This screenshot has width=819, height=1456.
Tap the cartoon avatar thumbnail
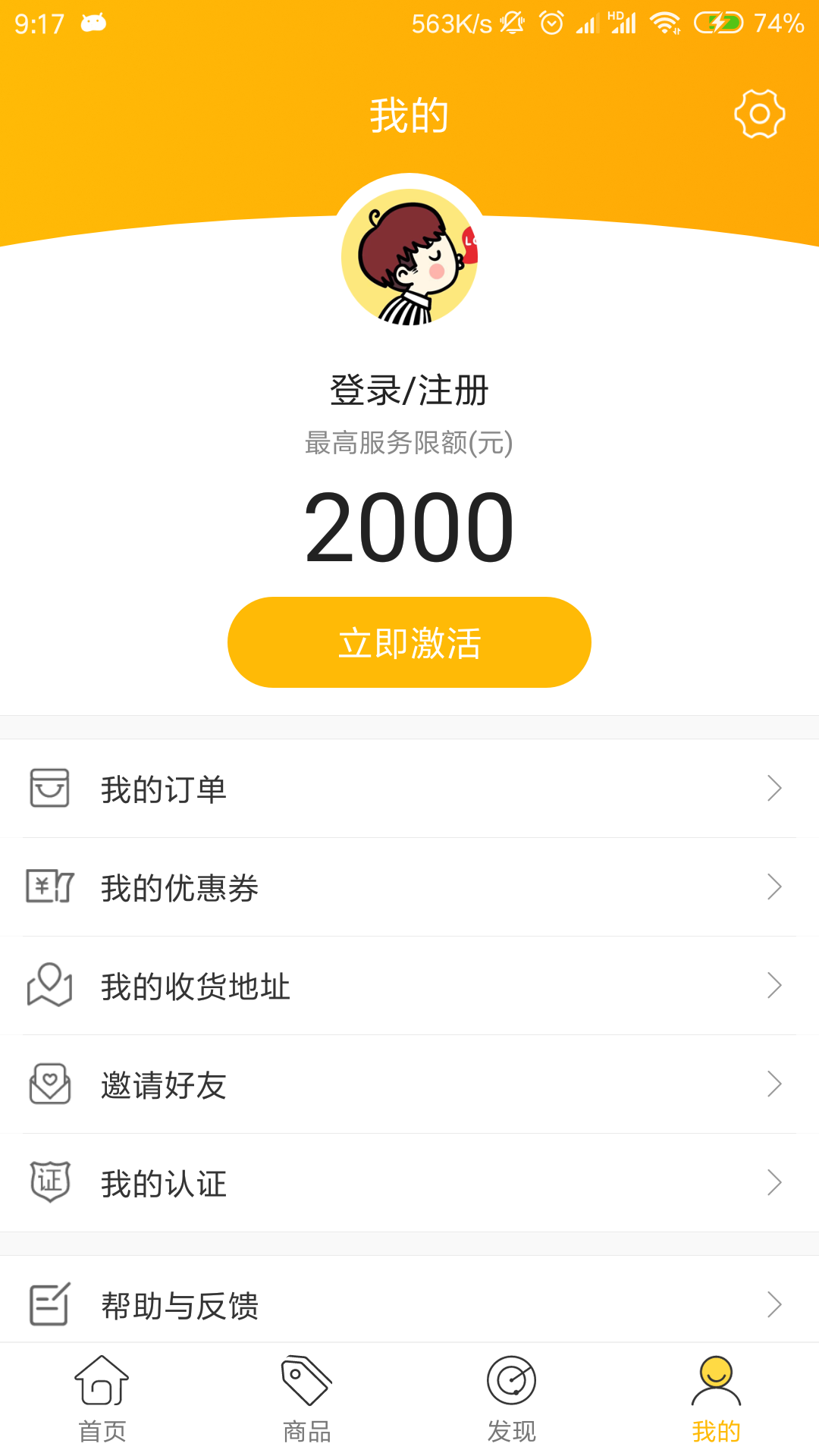point(409,254)
